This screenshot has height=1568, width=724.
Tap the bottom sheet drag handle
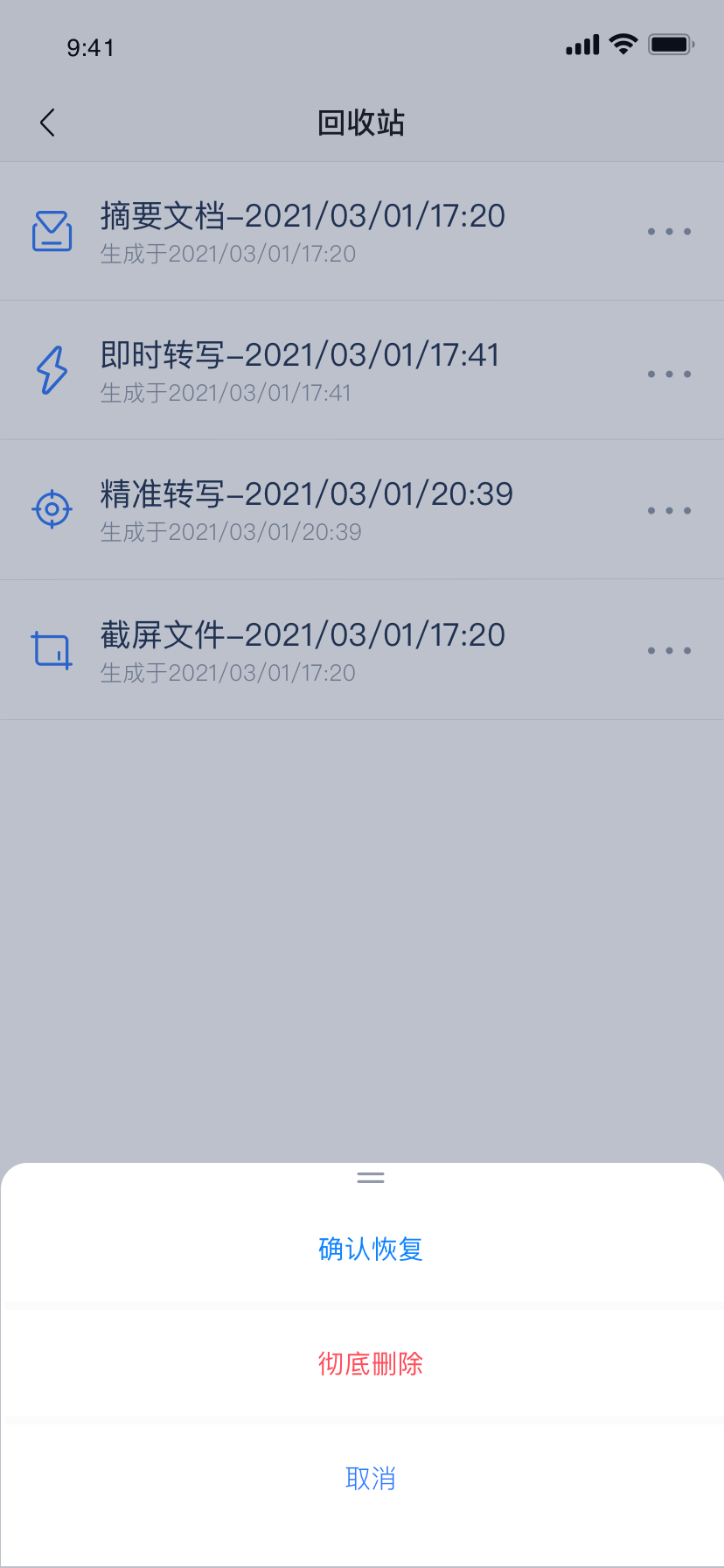(x=371, y=1178)
